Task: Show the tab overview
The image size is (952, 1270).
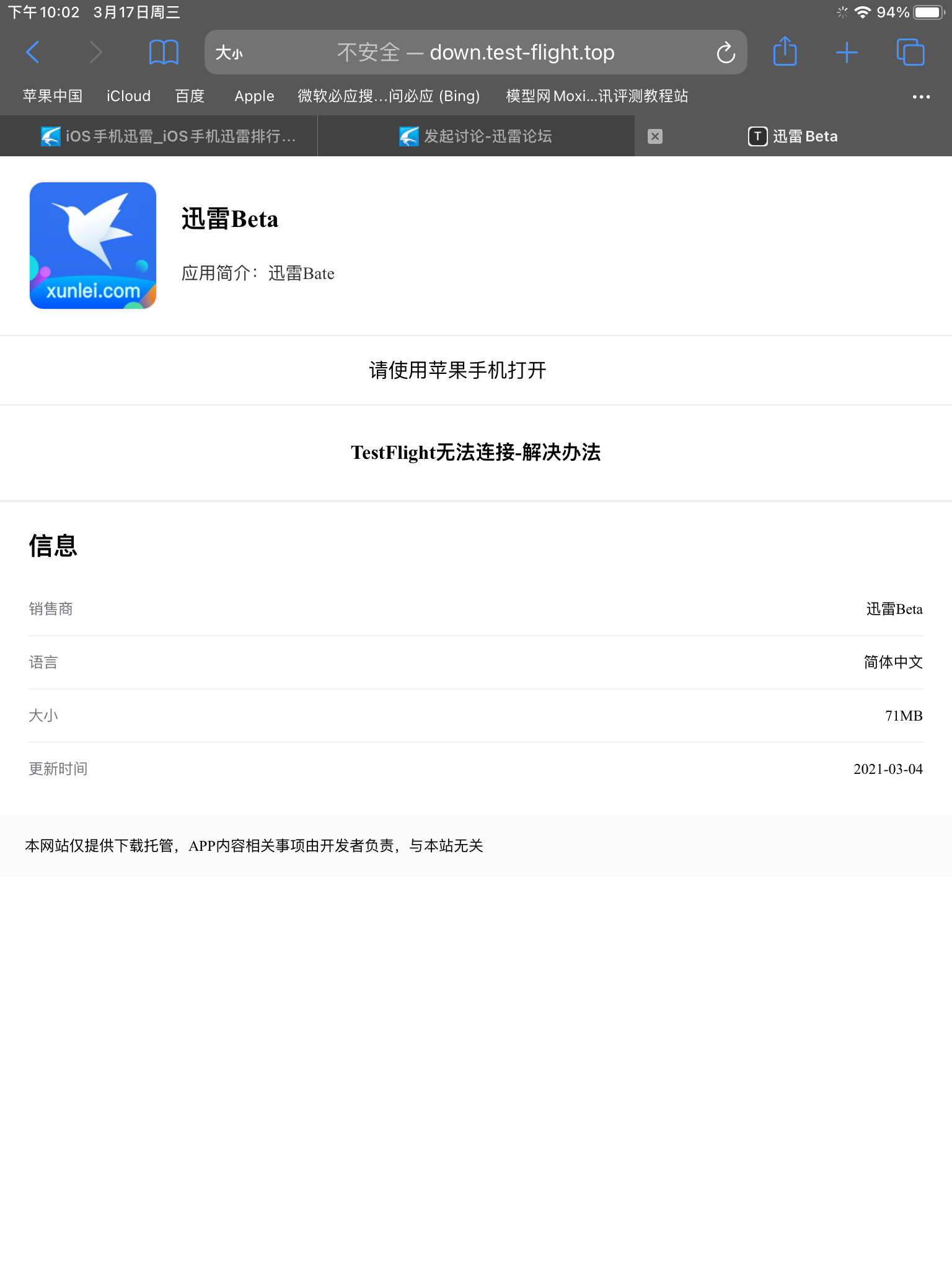Action: tap(910, 53)
